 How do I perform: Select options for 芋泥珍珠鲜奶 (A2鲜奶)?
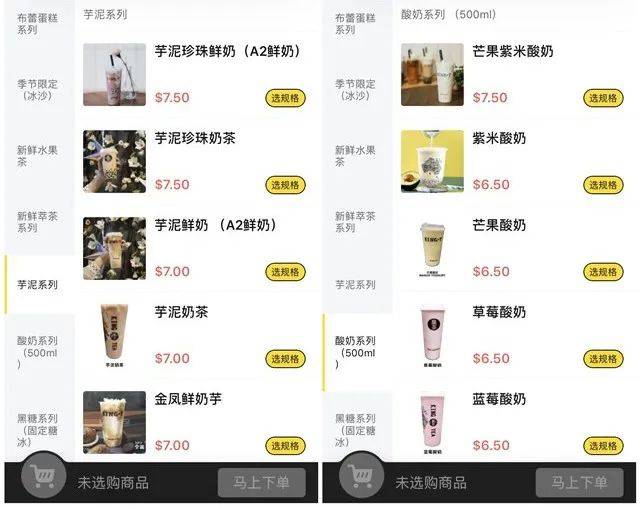[285, 98]
